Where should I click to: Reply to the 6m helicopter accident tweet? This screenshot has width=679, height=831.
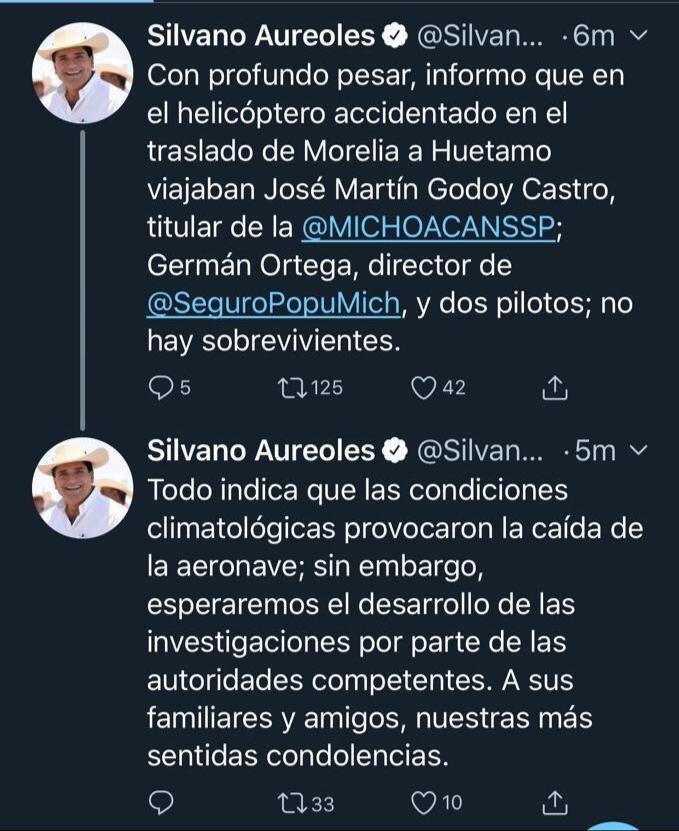[x=161, y=387]
